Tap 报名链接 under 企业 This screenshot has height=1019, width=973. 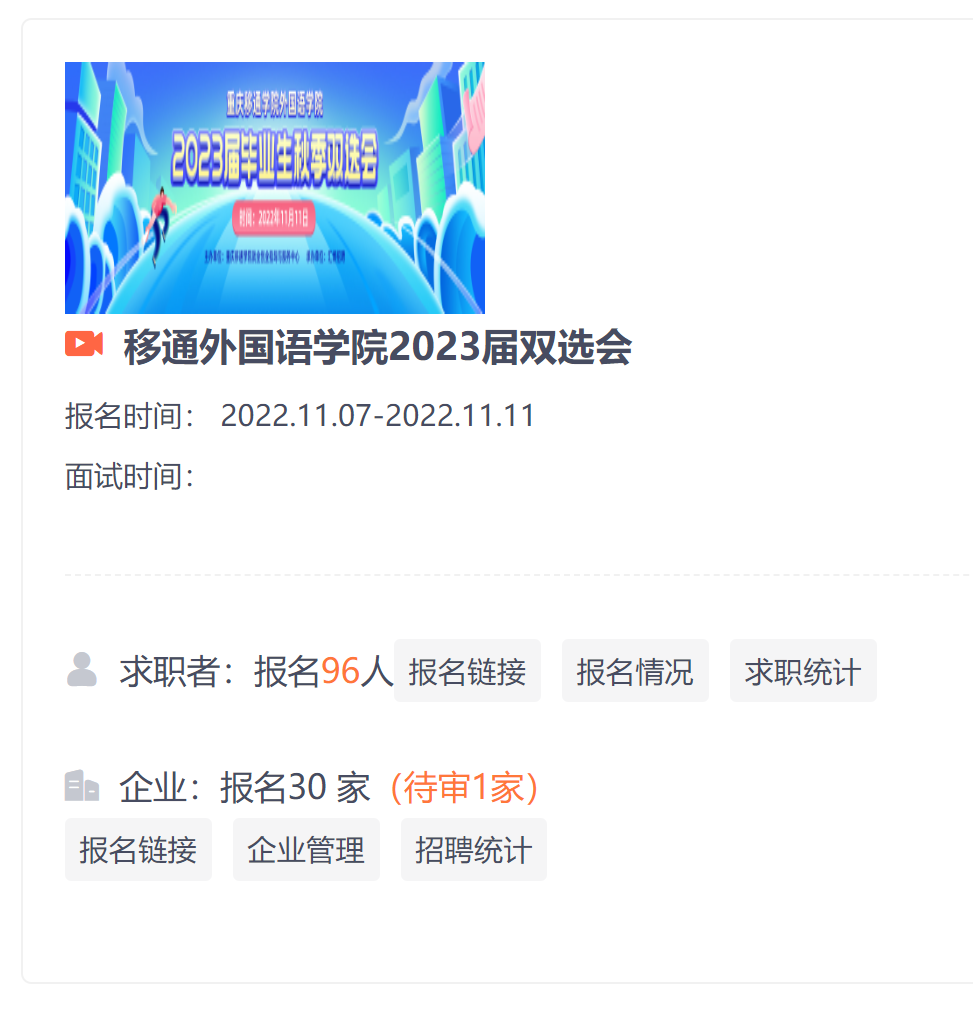click(138, 850)
